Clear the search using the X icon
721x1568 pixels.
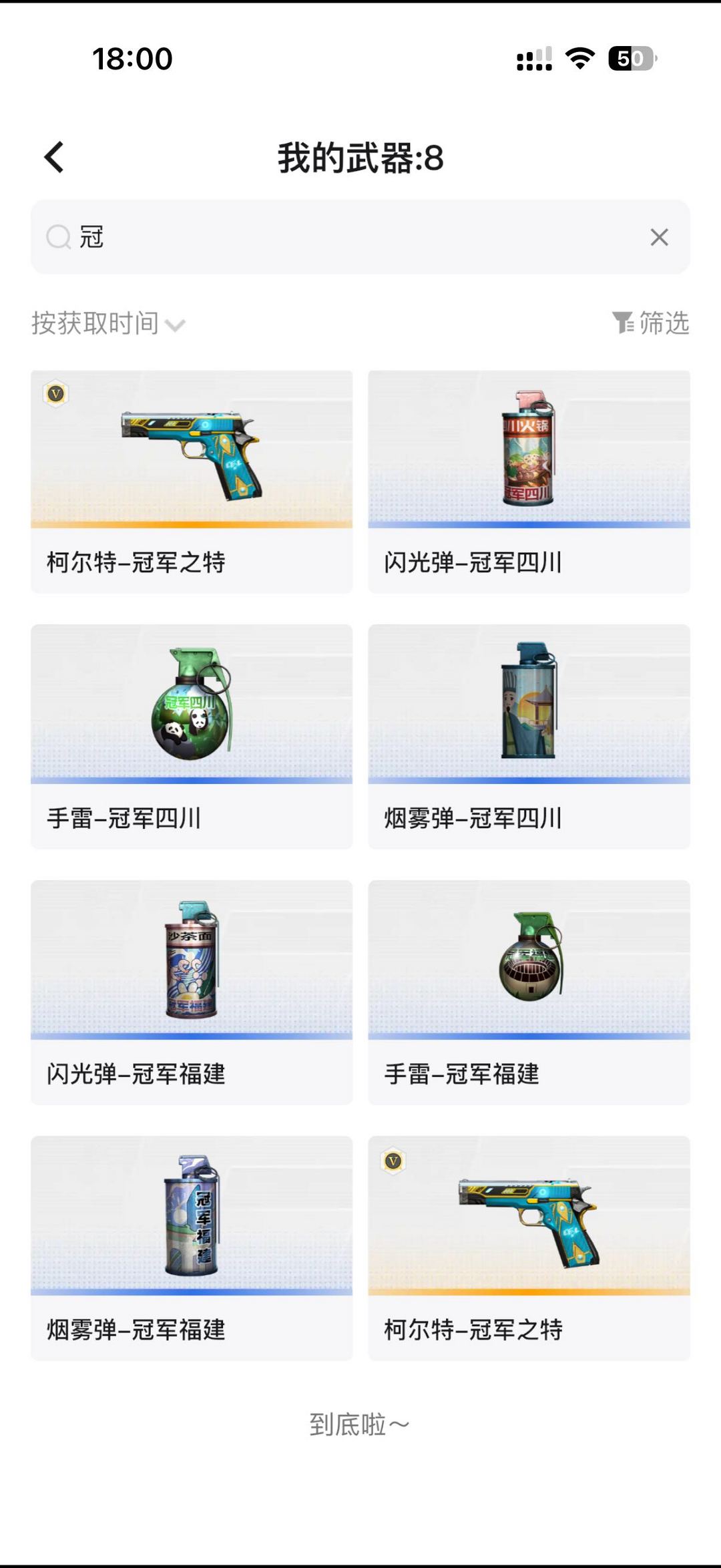click(x=658, y=237)
